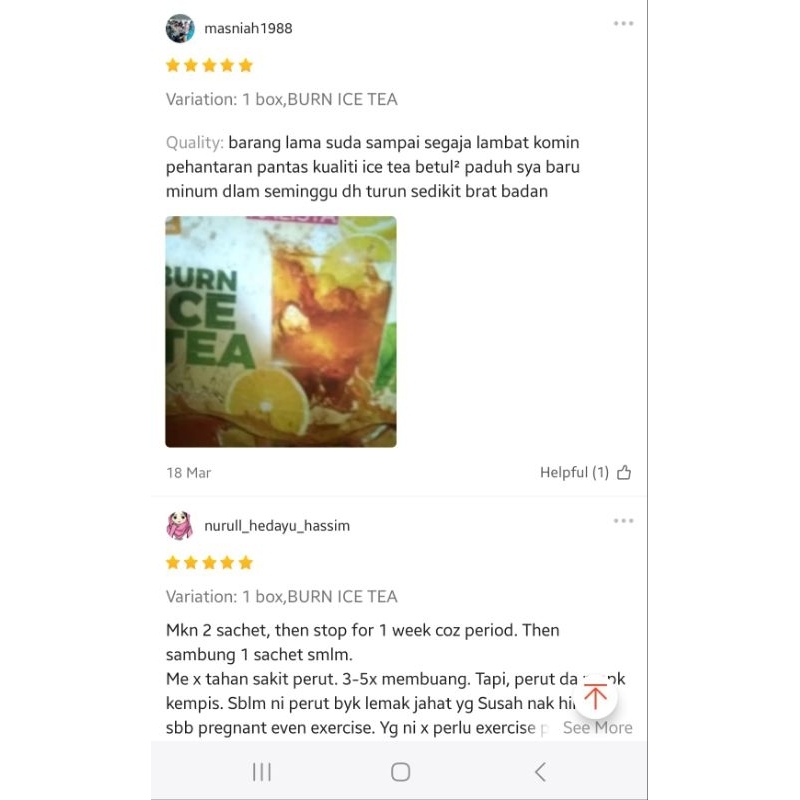Go back using the system back button
The image size is (800, 800).
pos(540,772)
